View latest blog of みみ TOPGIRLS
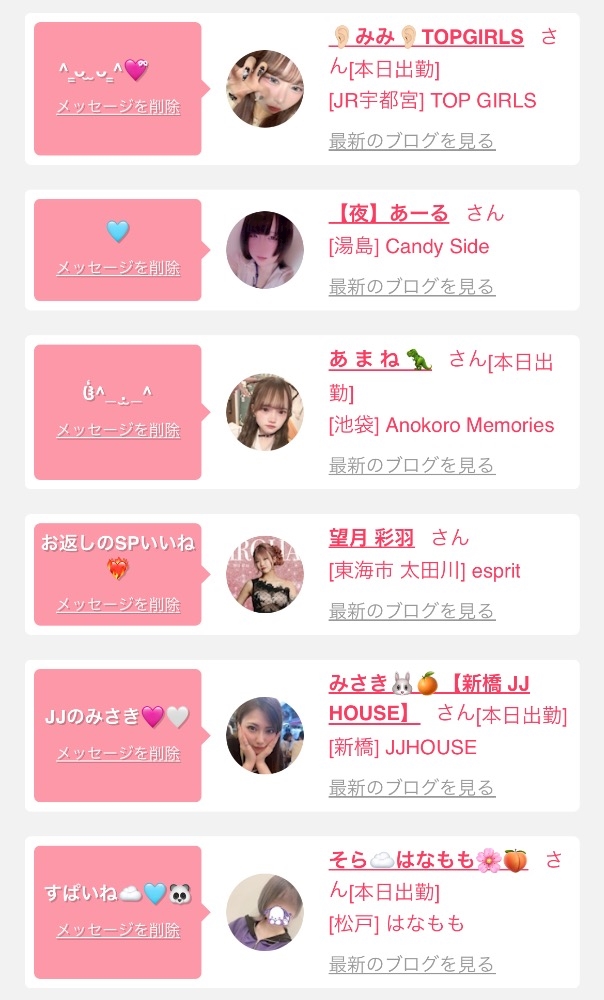 point(411,141)
